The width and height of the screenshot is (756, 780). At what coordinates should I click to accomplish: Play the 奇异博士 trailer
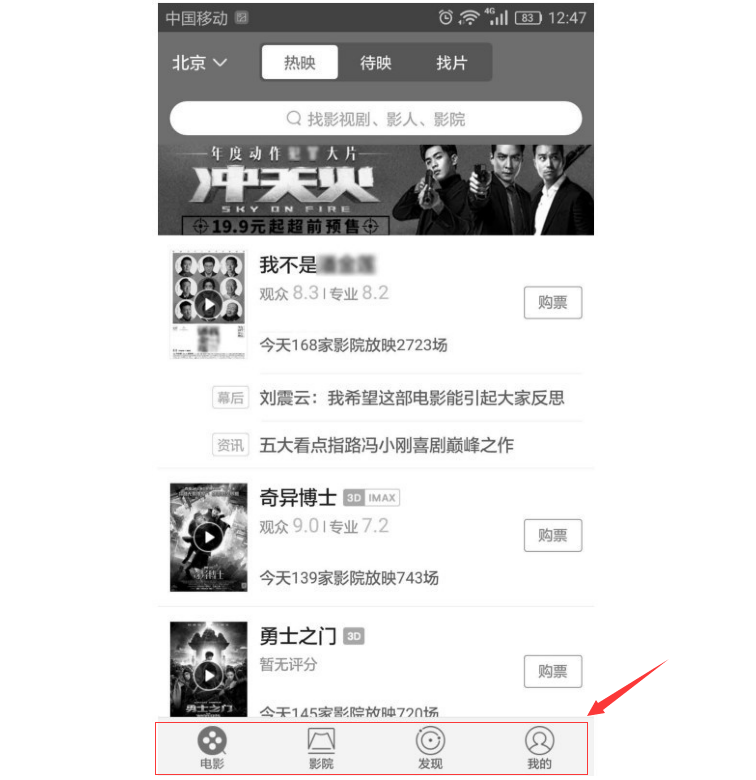point(208,537)
